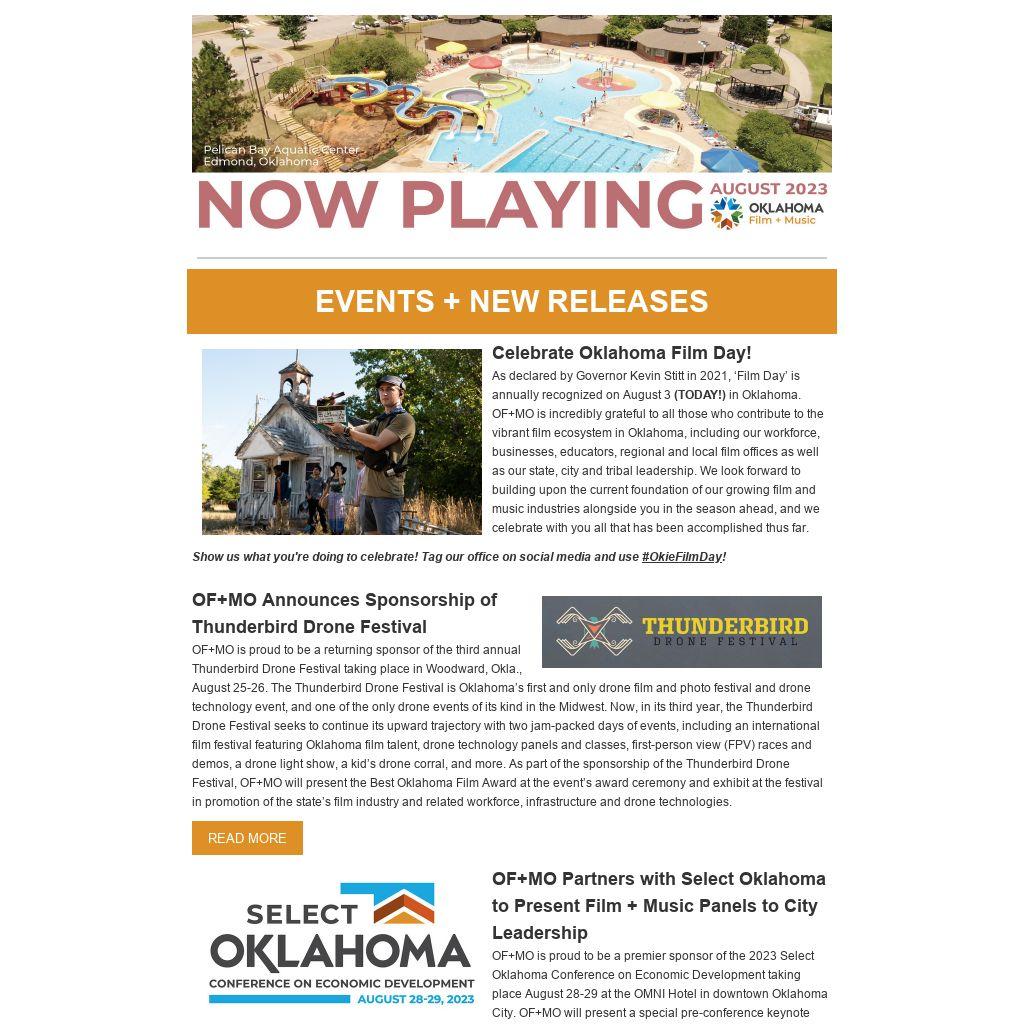
Task: Open the #OkieFilmDay hashtag link
Action: pyautogui.click(x=681, y=557)
